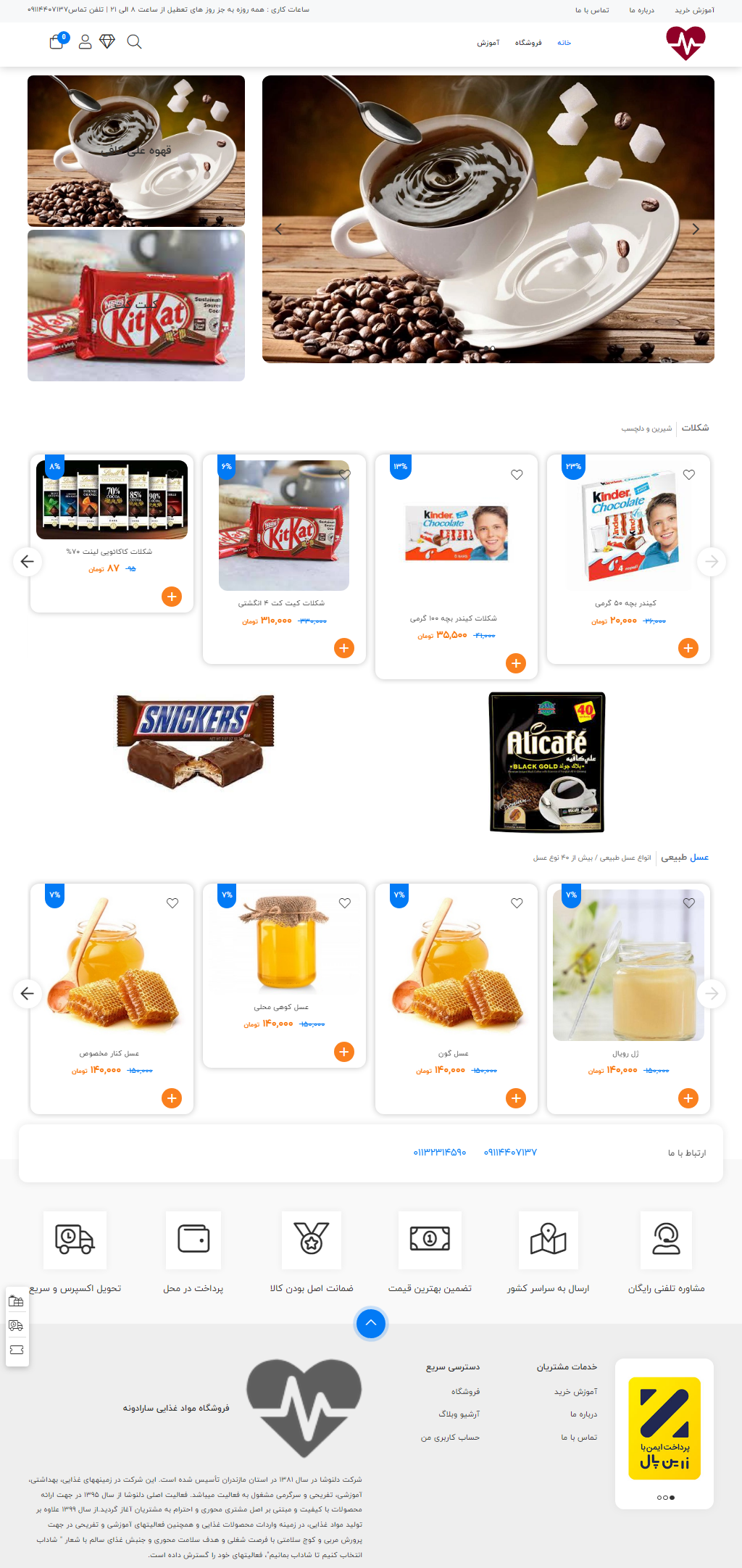
Task: Open the Snickers banner
Action: pyautogui.click(x=196, y=741)
